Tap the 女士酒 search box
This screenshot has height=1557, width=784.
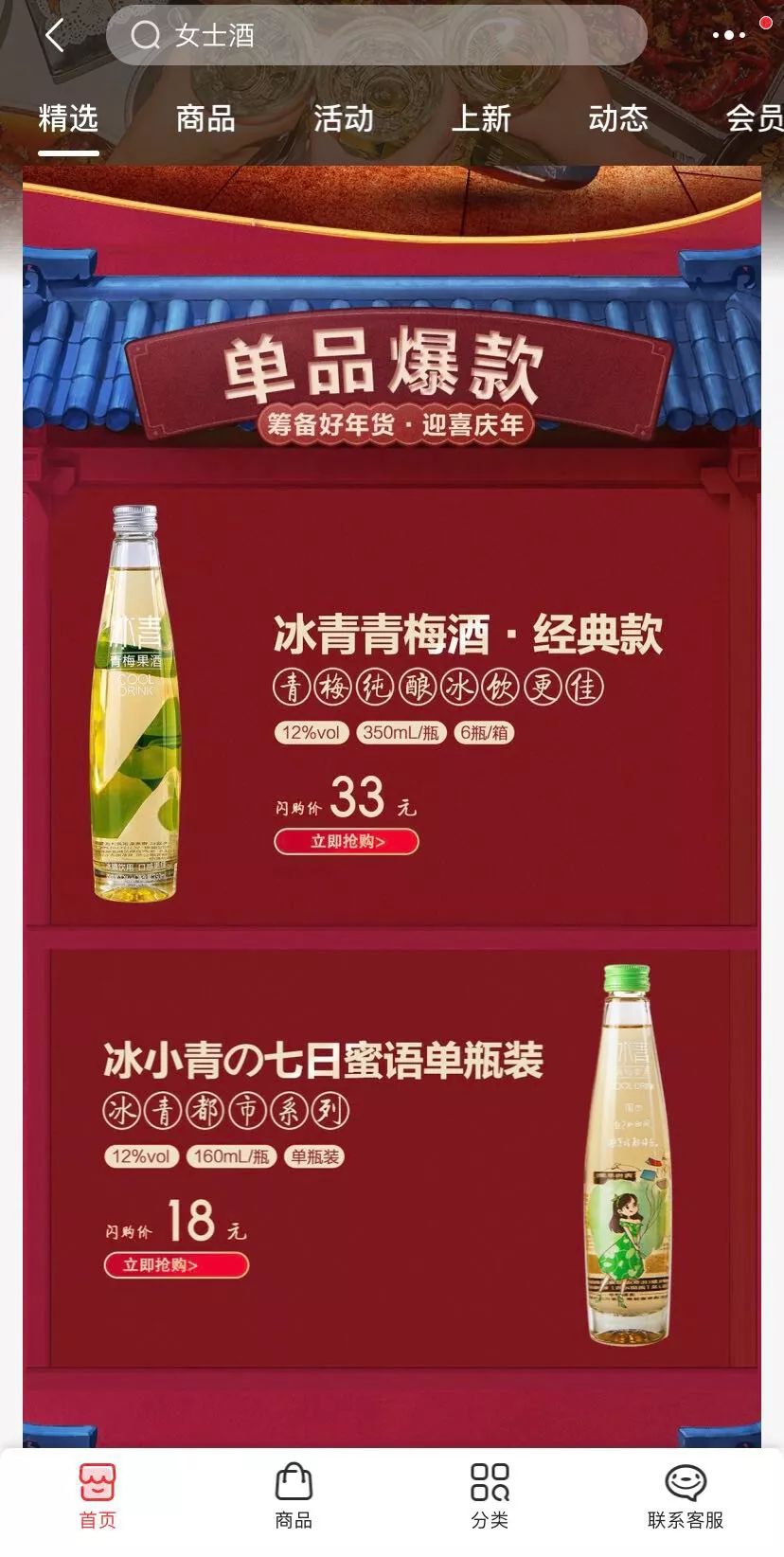(x=377, y=36)
